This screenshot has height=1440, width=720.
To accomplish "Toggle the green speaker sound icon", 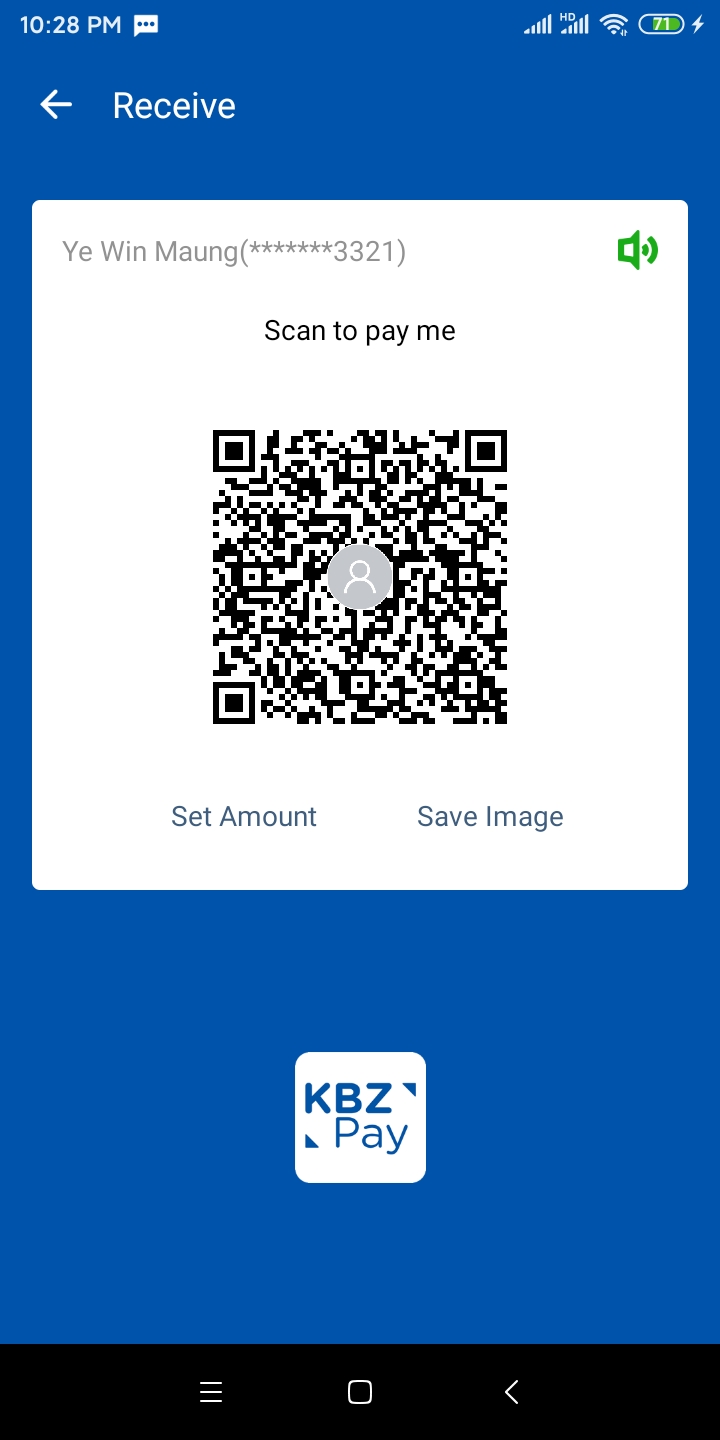I will coord(637,250).
